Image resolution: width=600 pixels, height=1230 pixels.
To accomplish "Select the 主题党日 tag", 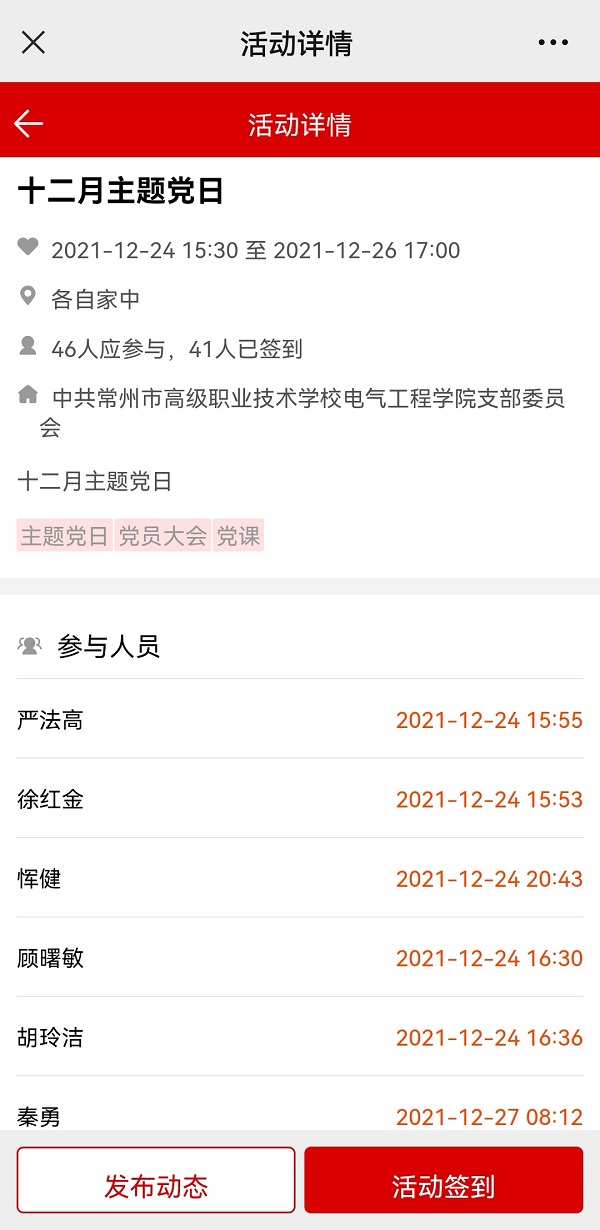I will (x=64, y=536).
